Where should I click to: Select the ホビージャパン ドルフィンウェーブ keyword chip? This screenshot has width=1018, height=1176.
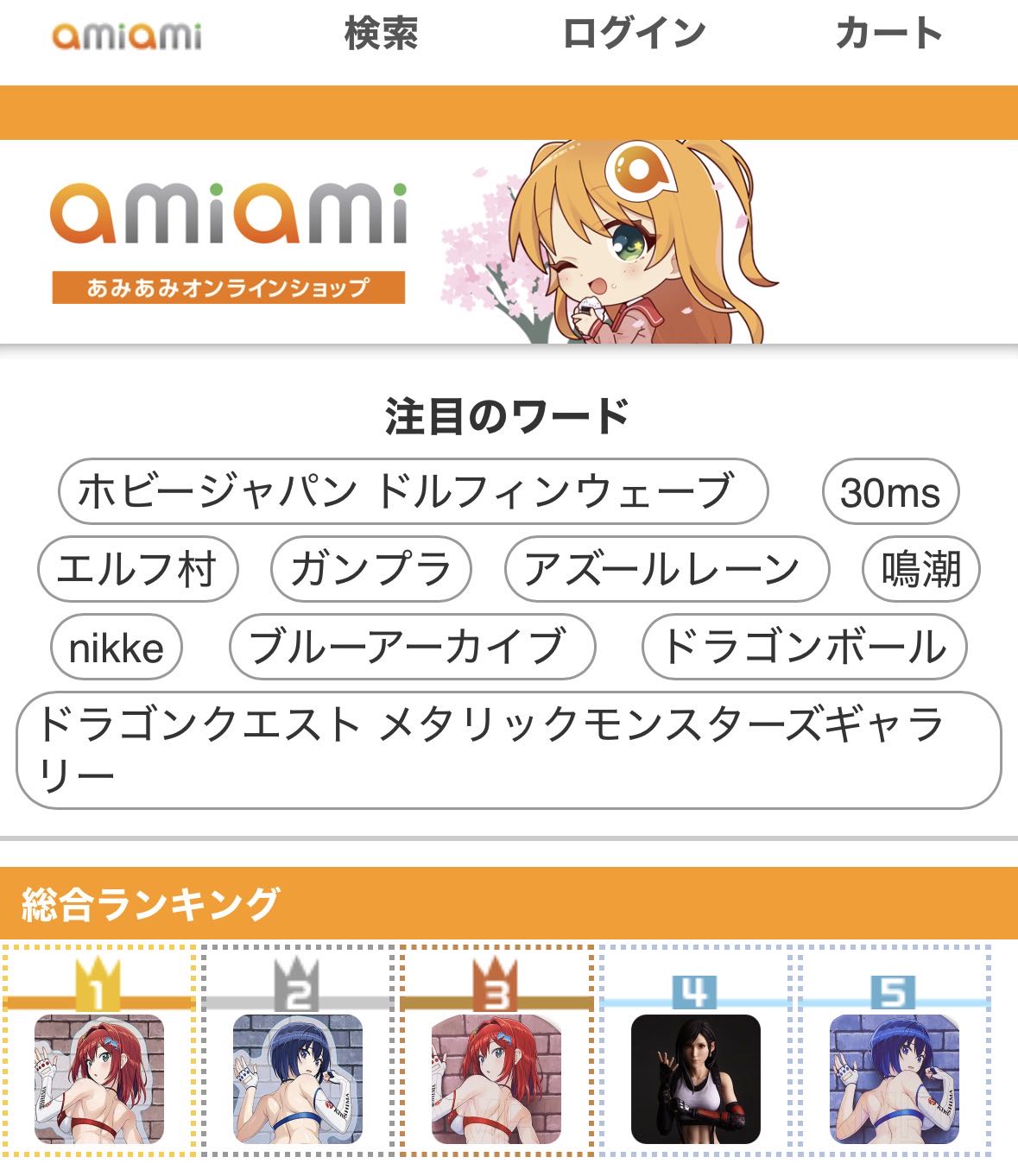(x=413, y=491)
